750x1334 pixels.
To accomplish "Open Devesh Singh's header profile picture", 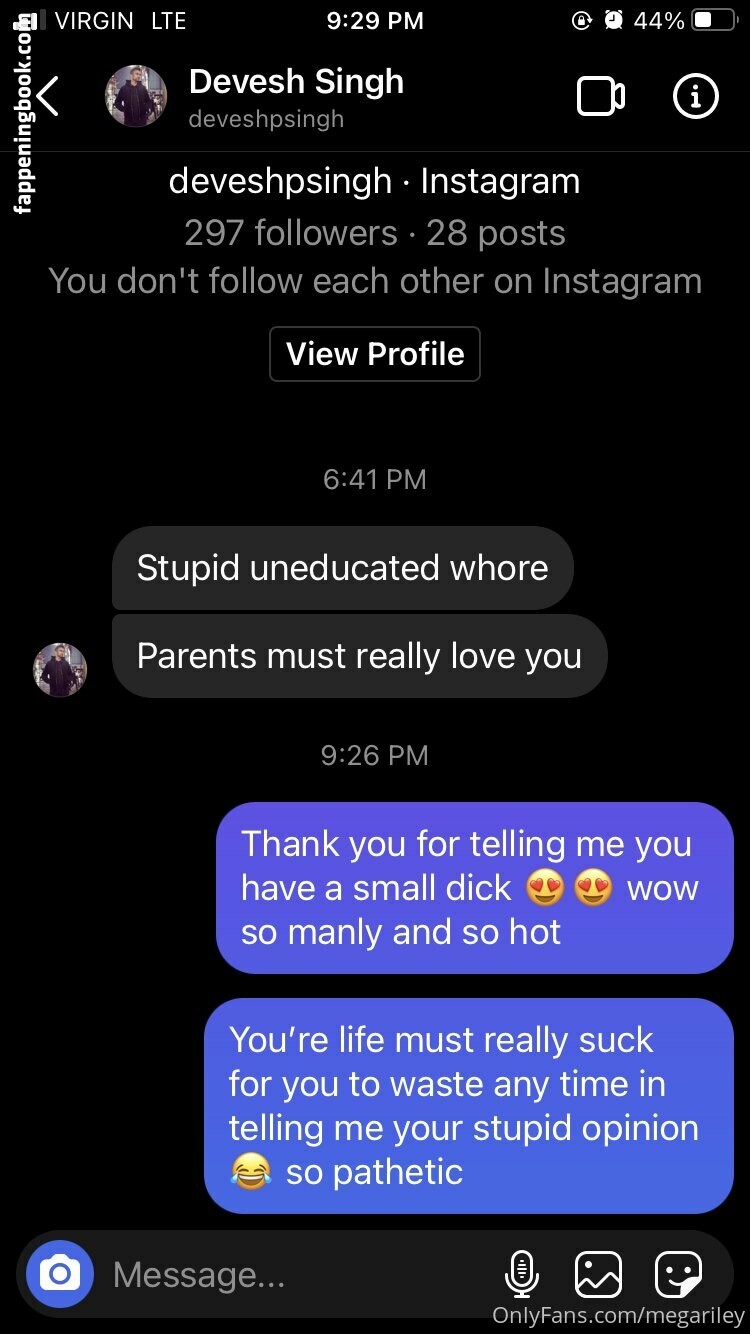I will click(136, 97).
